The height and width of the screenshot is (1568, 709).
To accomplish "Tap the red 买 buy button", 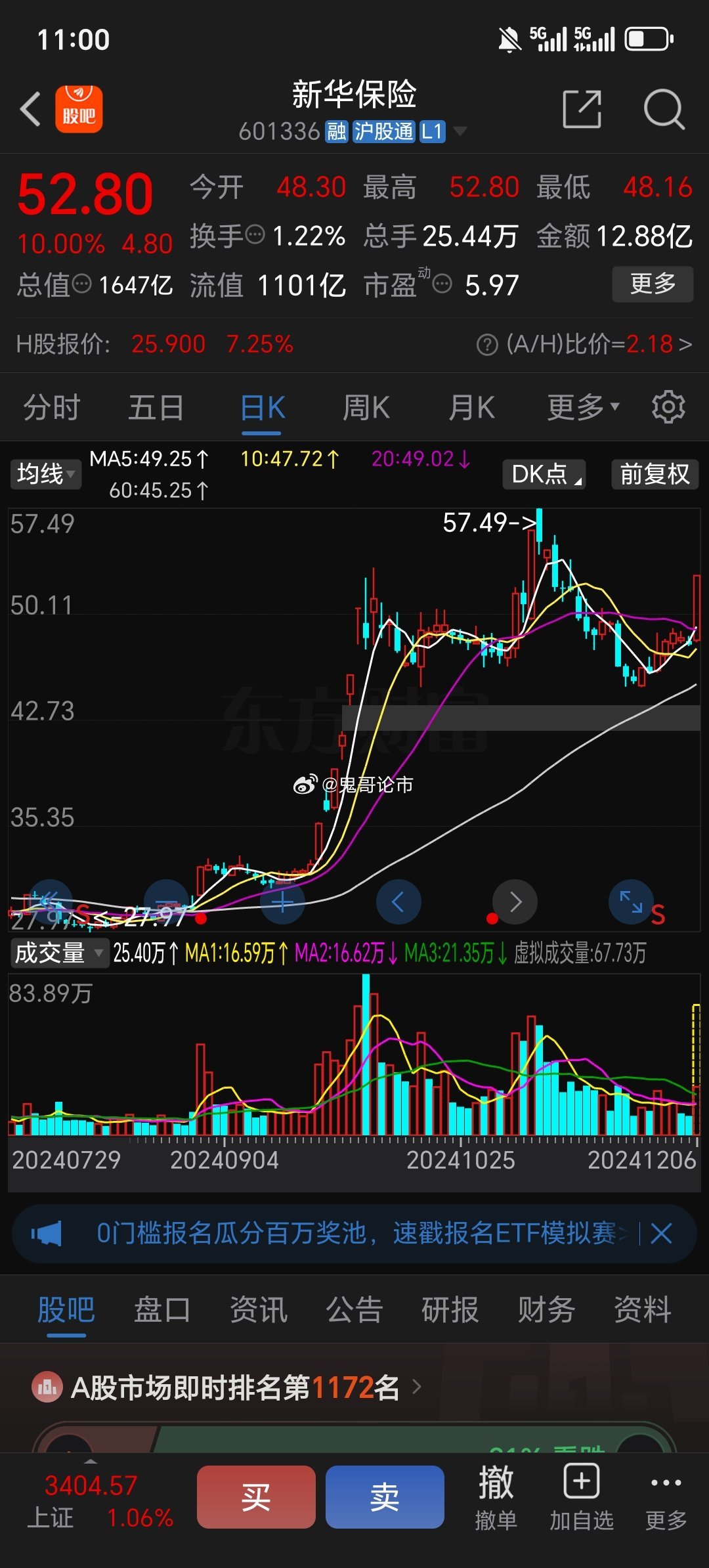I will (256, 1497).
